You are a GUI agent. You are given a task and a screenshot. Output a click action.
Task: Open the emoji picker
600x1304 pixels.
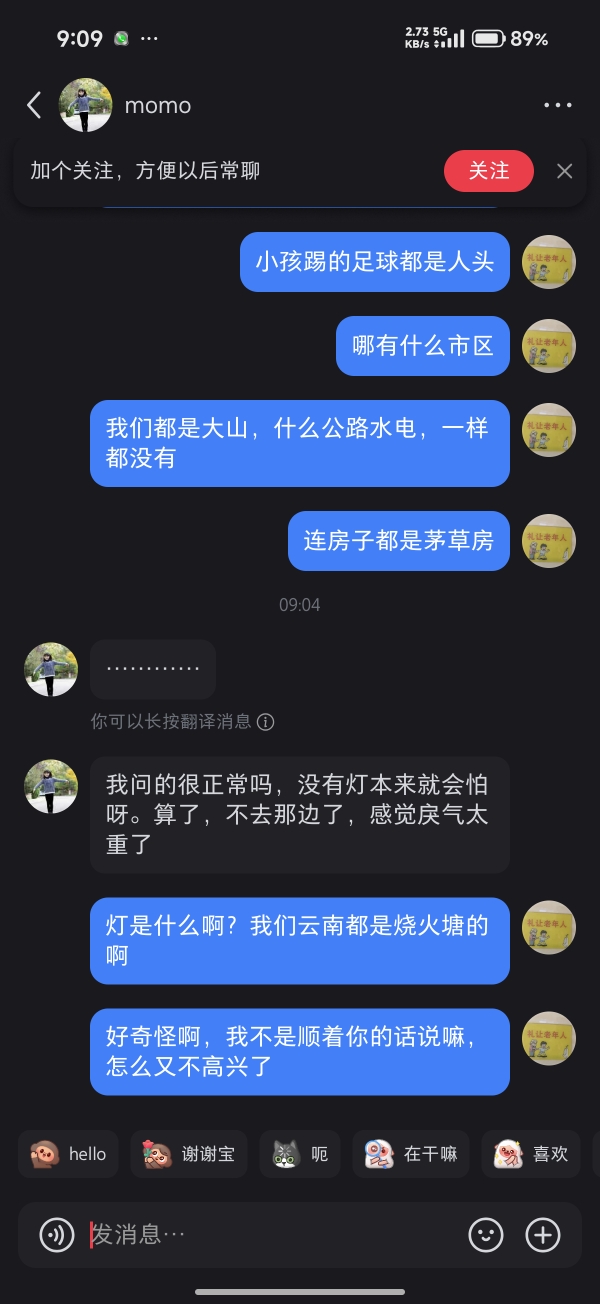tap(486, 1235)
